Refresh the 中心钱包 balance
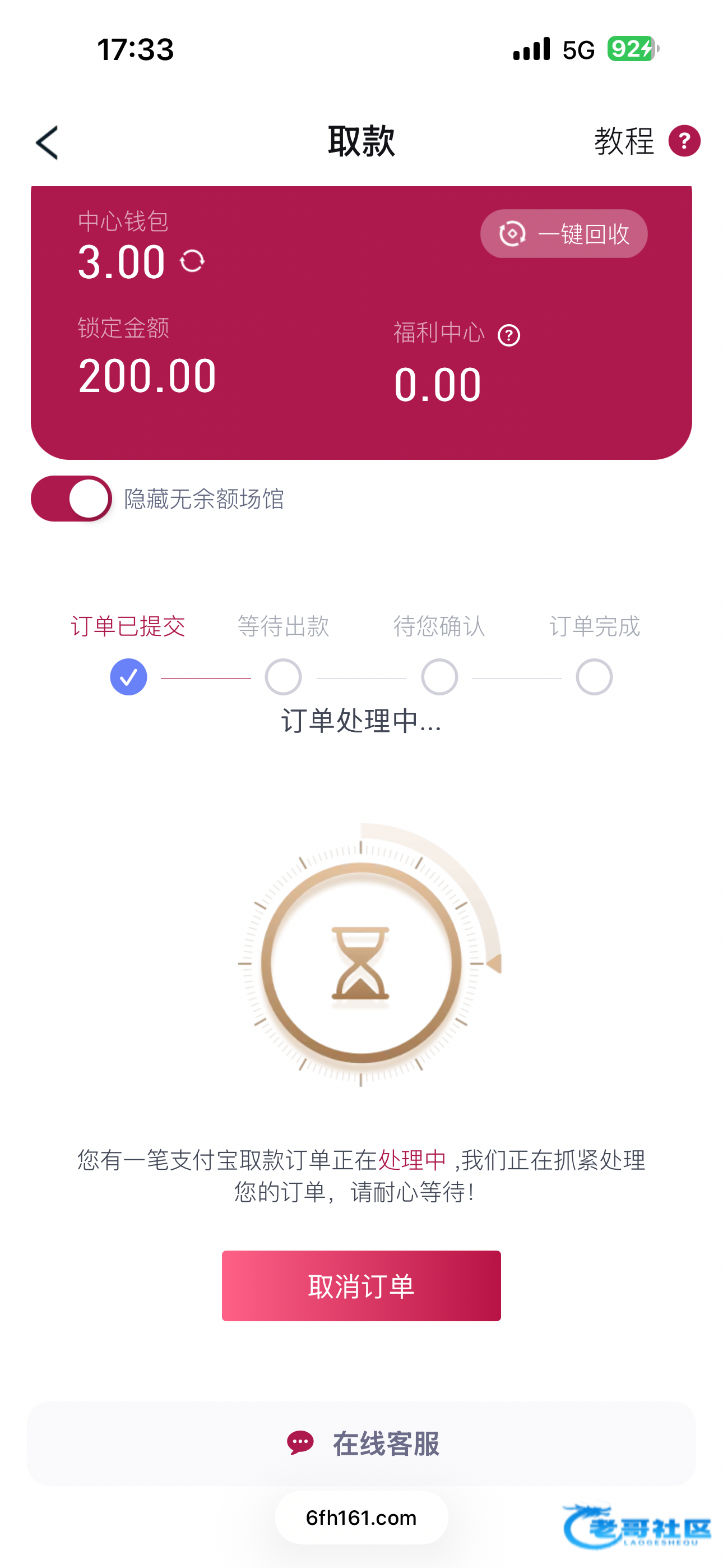 (192, 261)
